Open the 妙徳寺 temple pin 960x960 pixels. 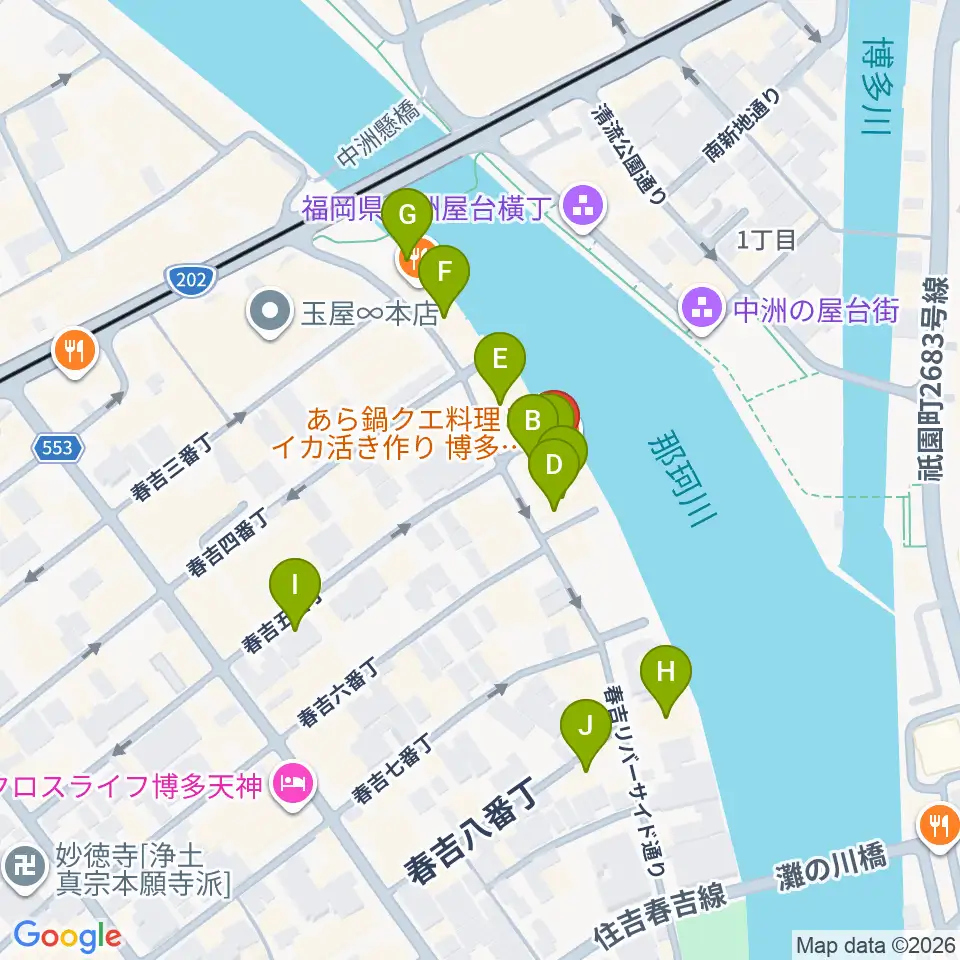coord(24,868)
